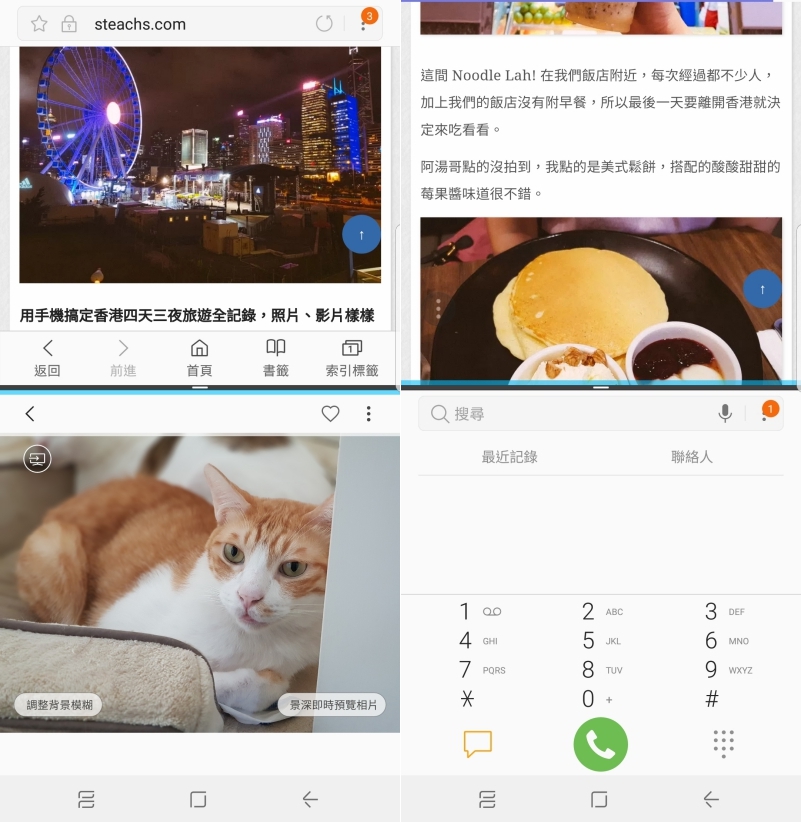Start voice search with the microphone icon
The height and width of the screenshot is (822, 801).
point(725,413)
